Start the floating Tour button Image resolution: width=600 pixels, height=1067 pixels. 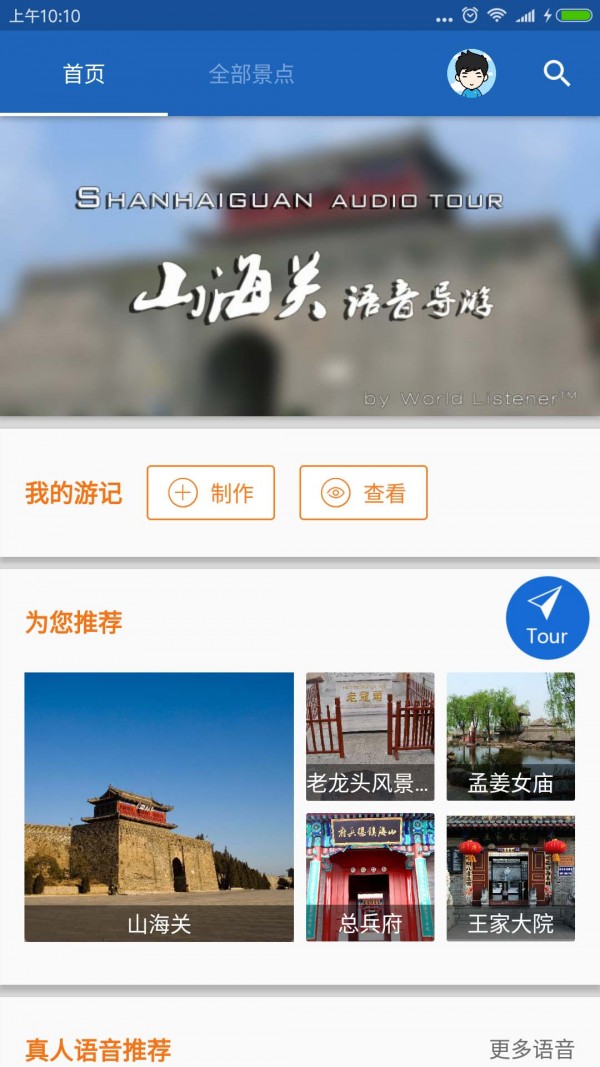coord(547,618)
